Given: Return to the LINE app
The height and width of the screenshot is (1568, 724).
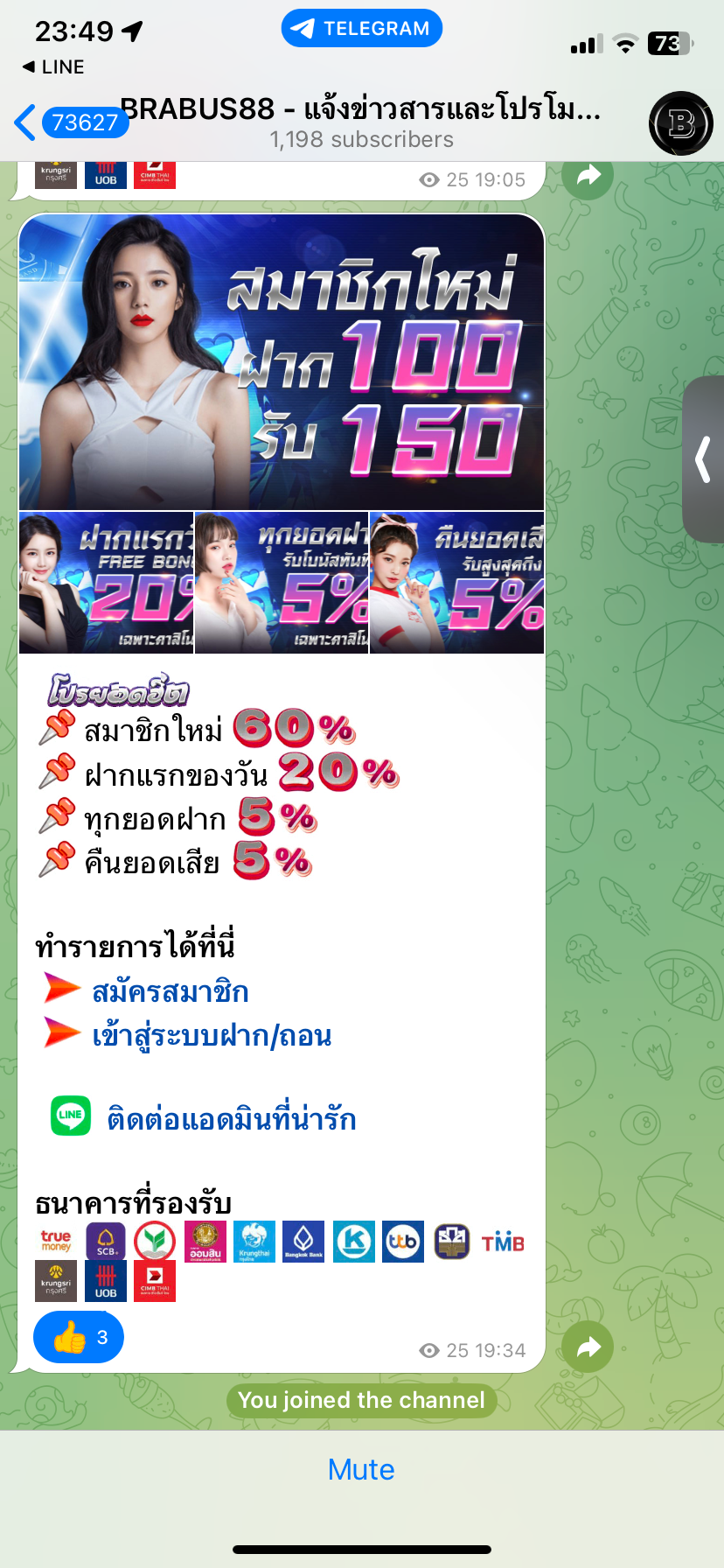Looking at the screenshot, I should coord(54,67).
